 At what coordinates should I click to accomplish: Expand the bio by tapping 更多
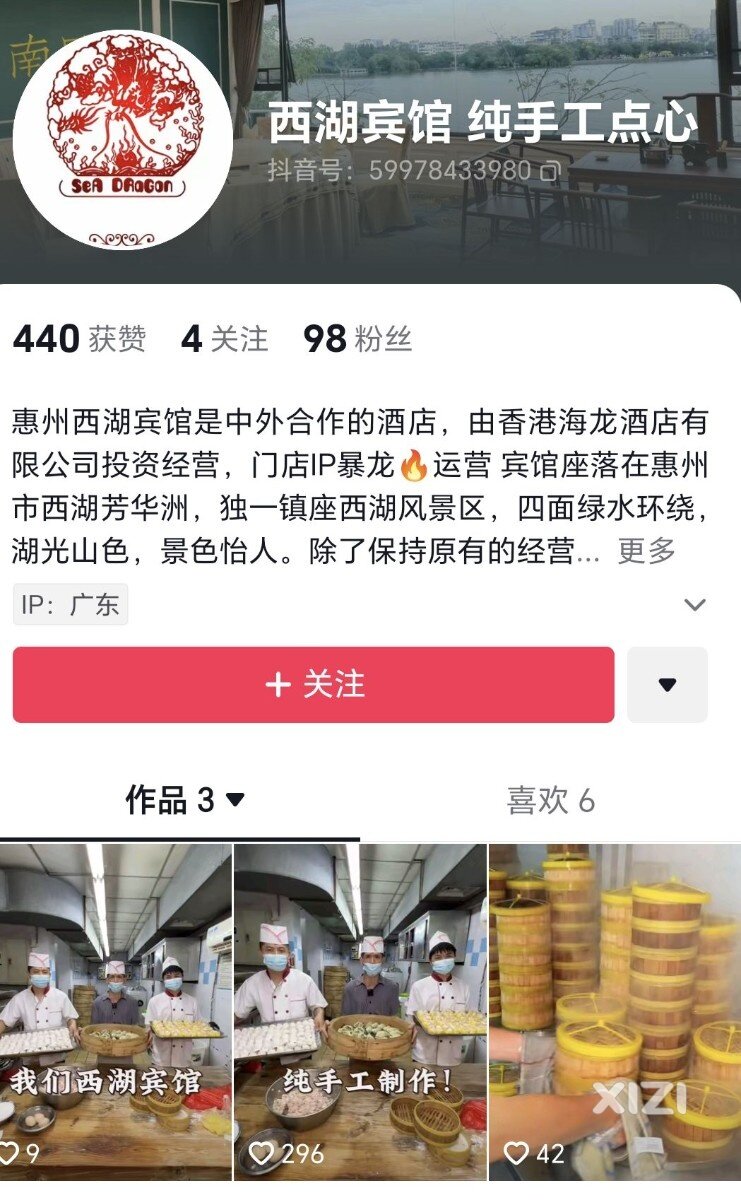(x=646, y=550)
